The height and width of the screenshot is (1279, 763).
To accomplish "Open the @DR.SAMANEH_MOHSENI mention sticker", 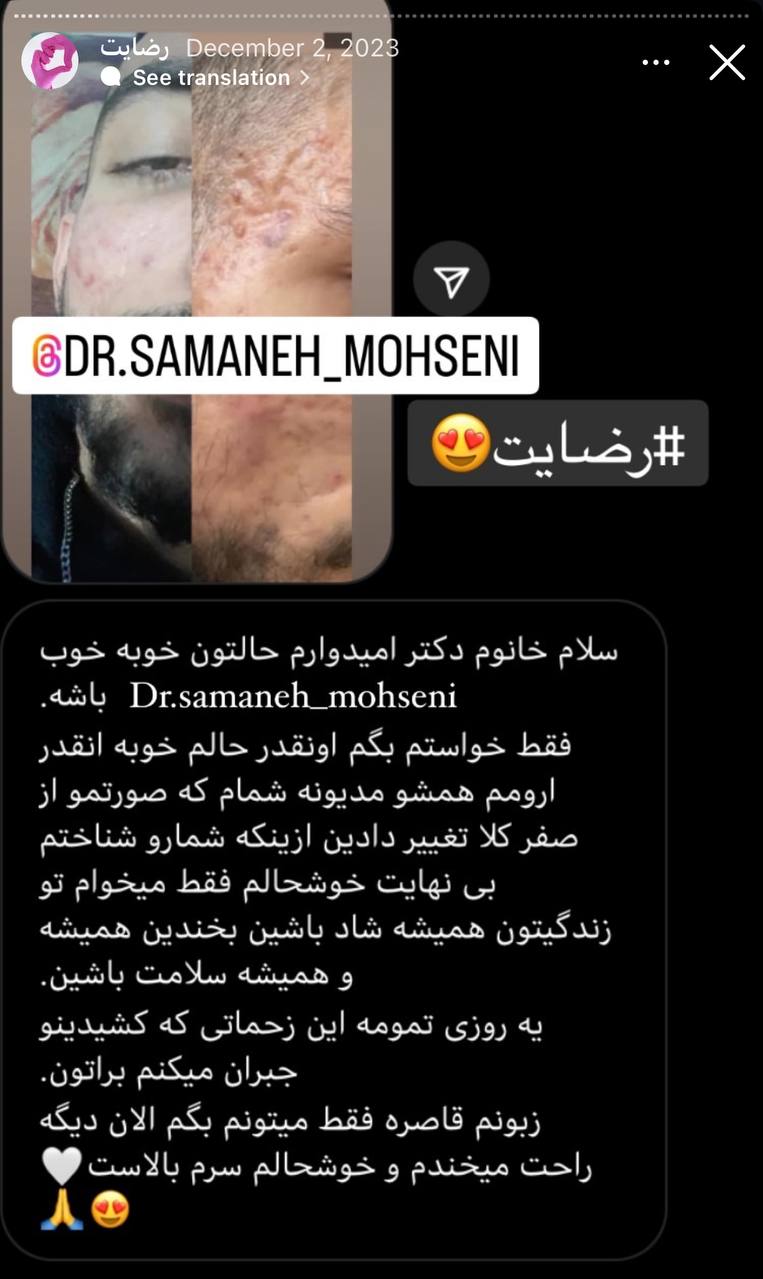I will [275, 356].
